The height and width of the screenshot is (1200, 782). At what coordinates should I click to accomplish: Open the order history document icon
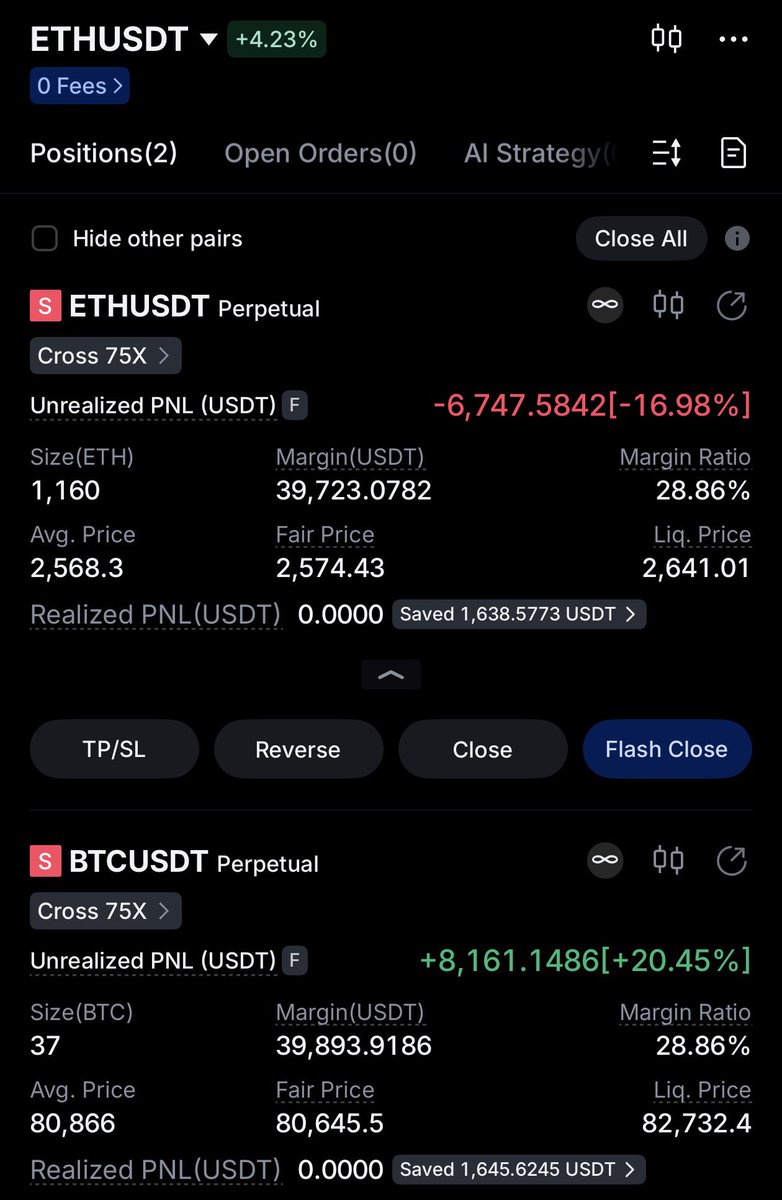coord(734,153)
